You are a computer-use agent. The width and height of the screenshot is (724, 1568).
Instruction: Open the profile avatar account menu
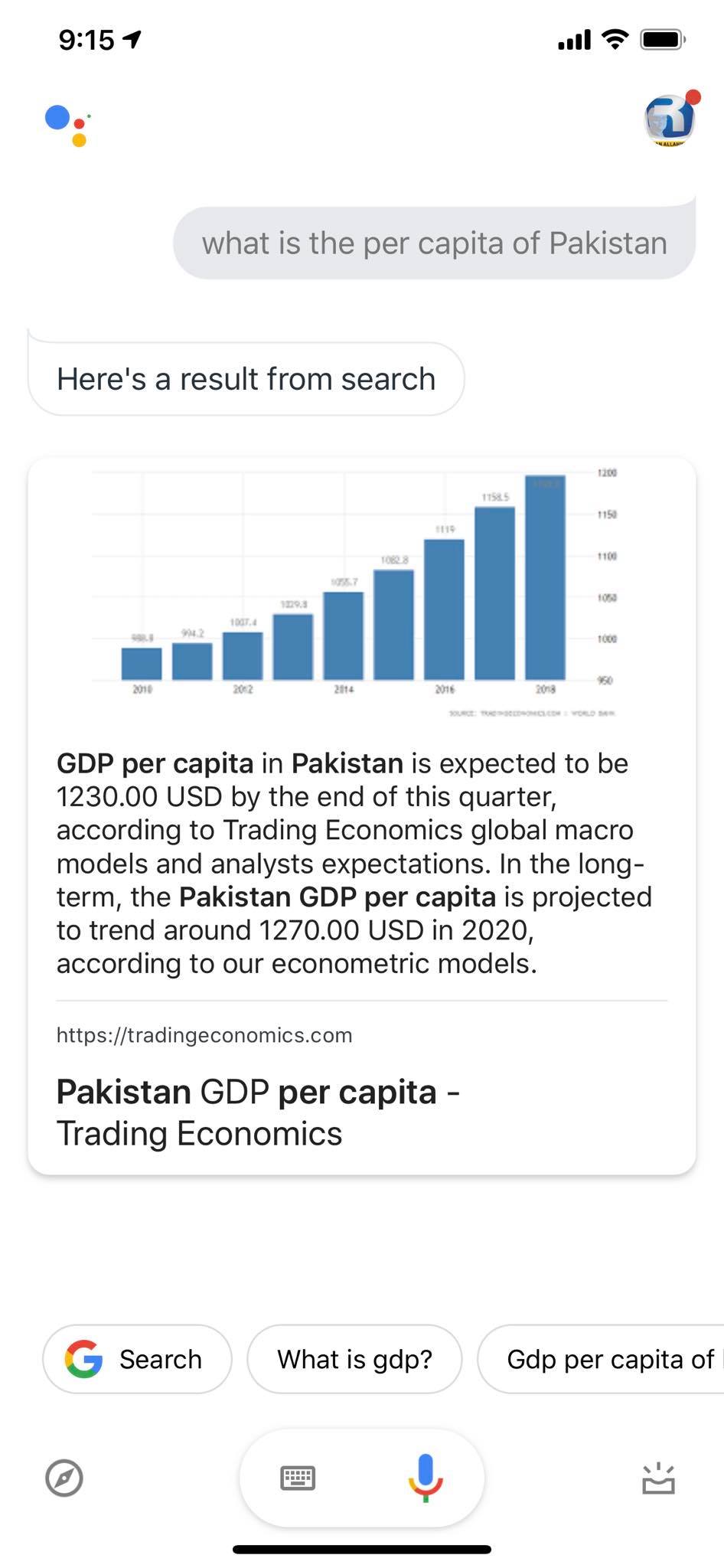click(670, 119)
